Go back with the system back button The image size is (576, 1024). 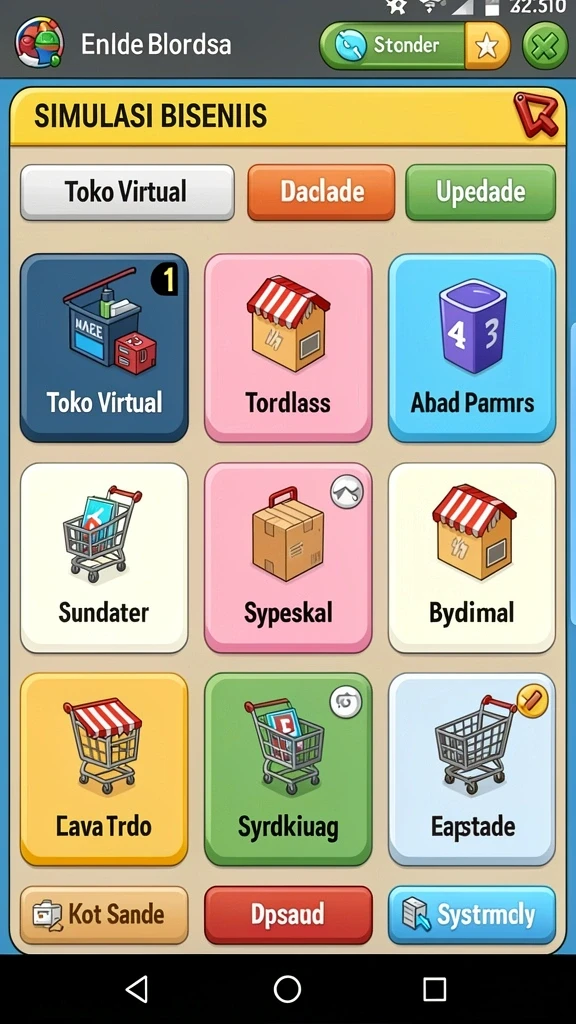point(136,989)
